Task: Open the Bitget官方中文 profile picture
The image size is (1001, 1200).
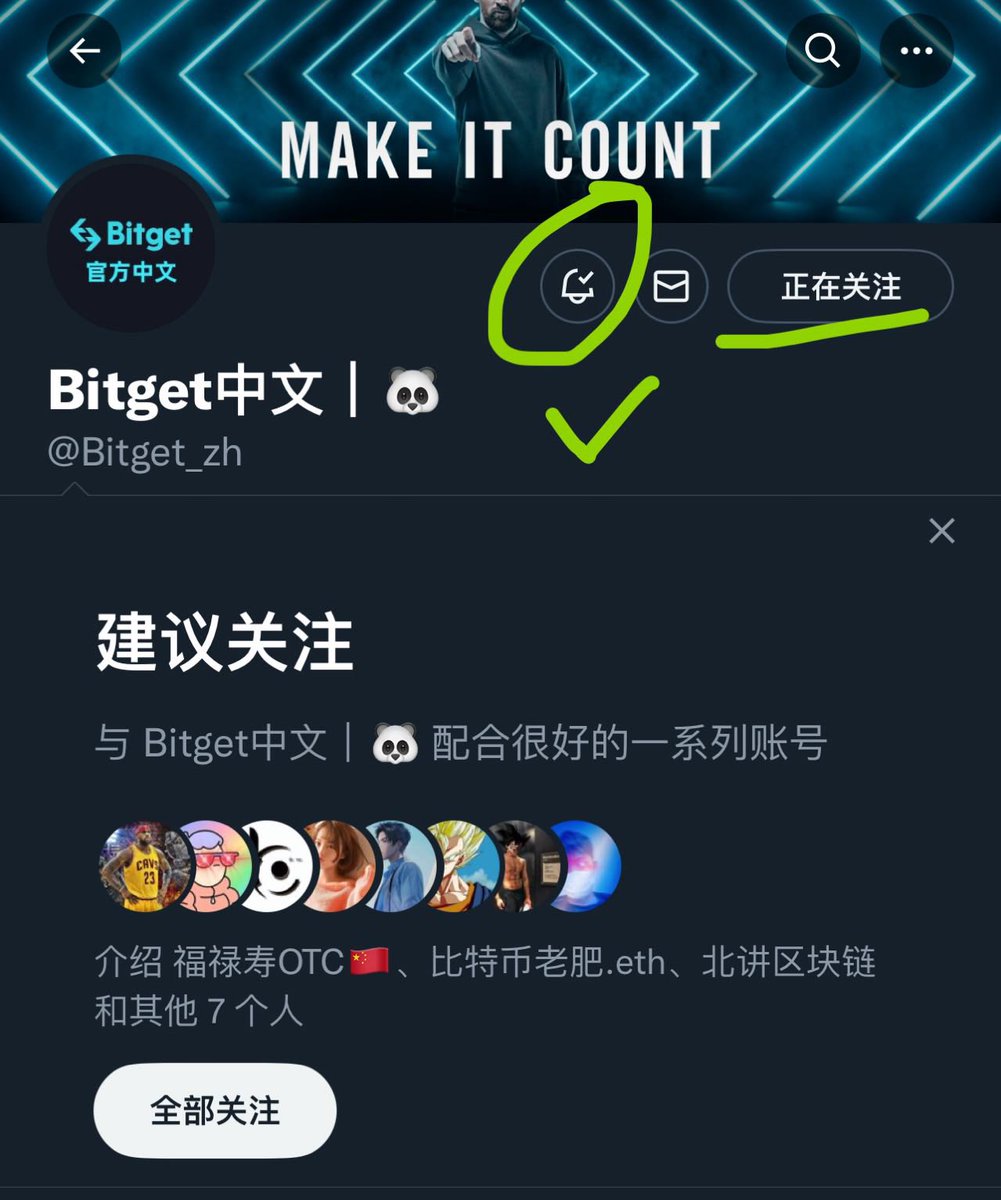Action: tap(131, 246)
